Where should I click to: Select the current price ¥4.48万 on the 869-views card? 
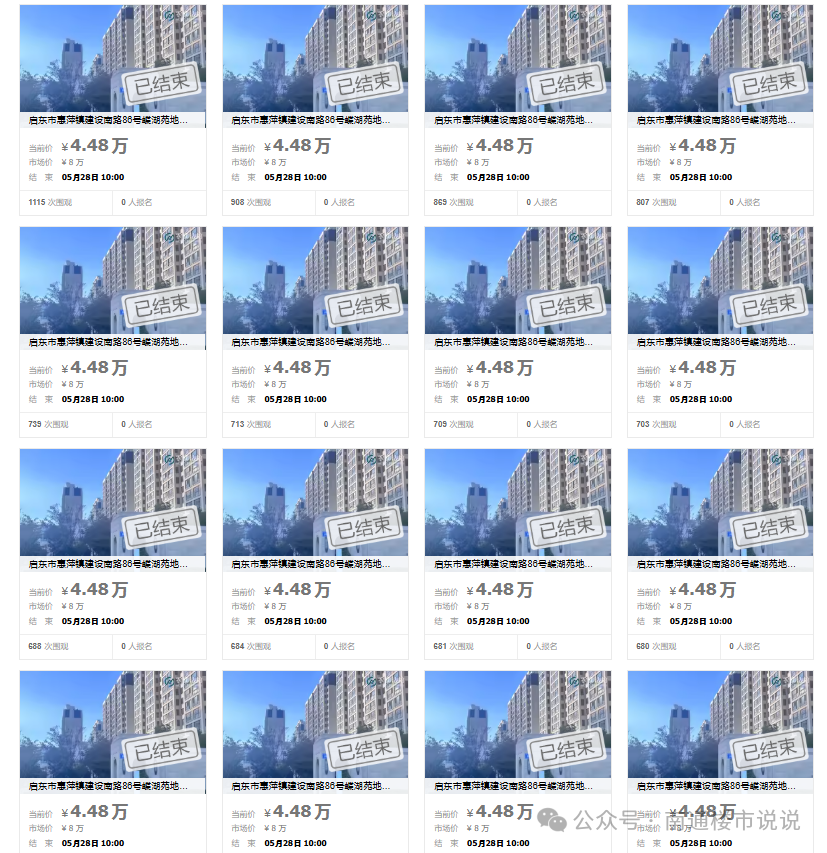pyautogui.click(x=499, y=145)
